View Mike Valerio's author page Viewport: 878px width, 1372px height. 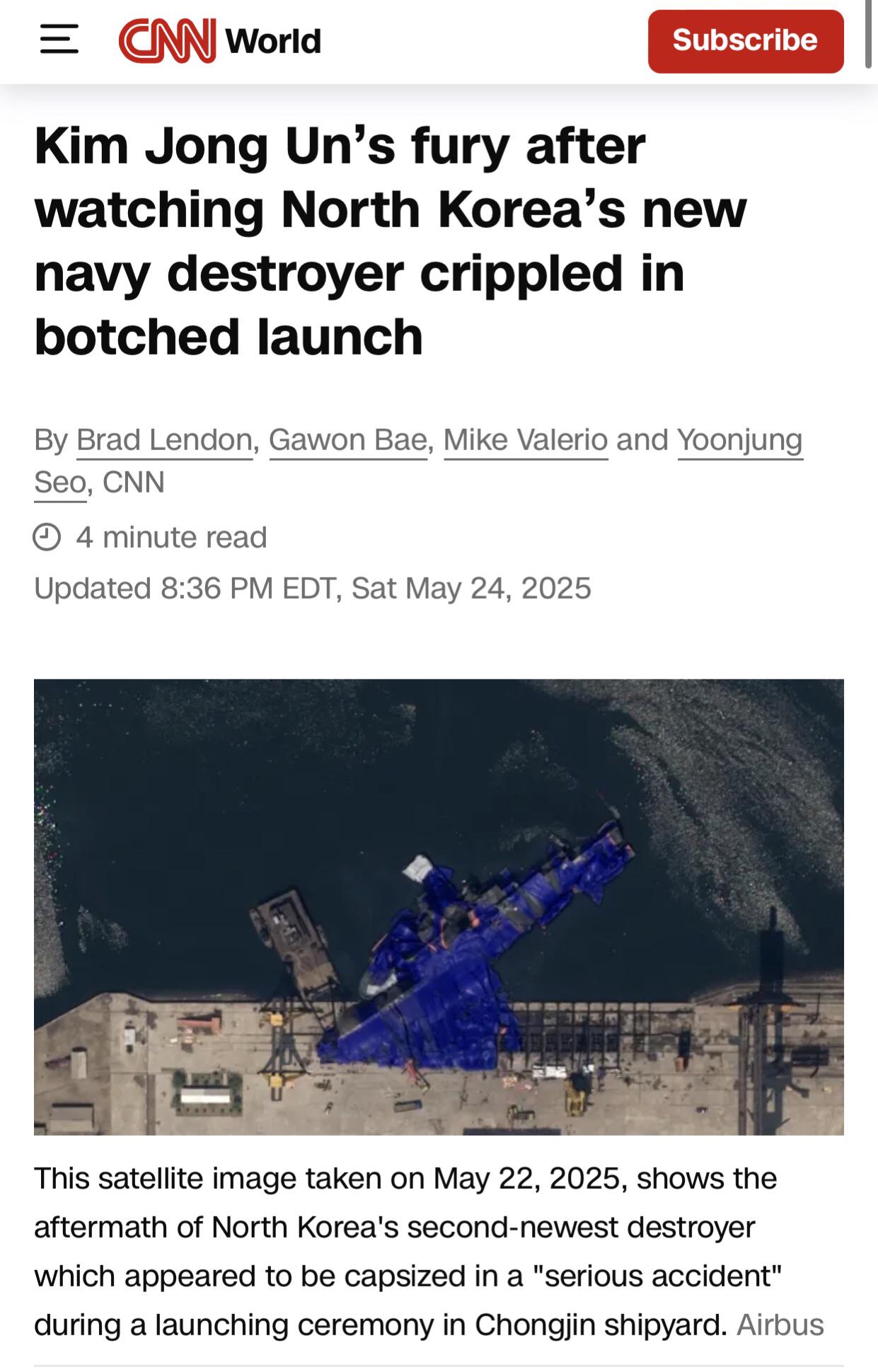coord(525,440)
